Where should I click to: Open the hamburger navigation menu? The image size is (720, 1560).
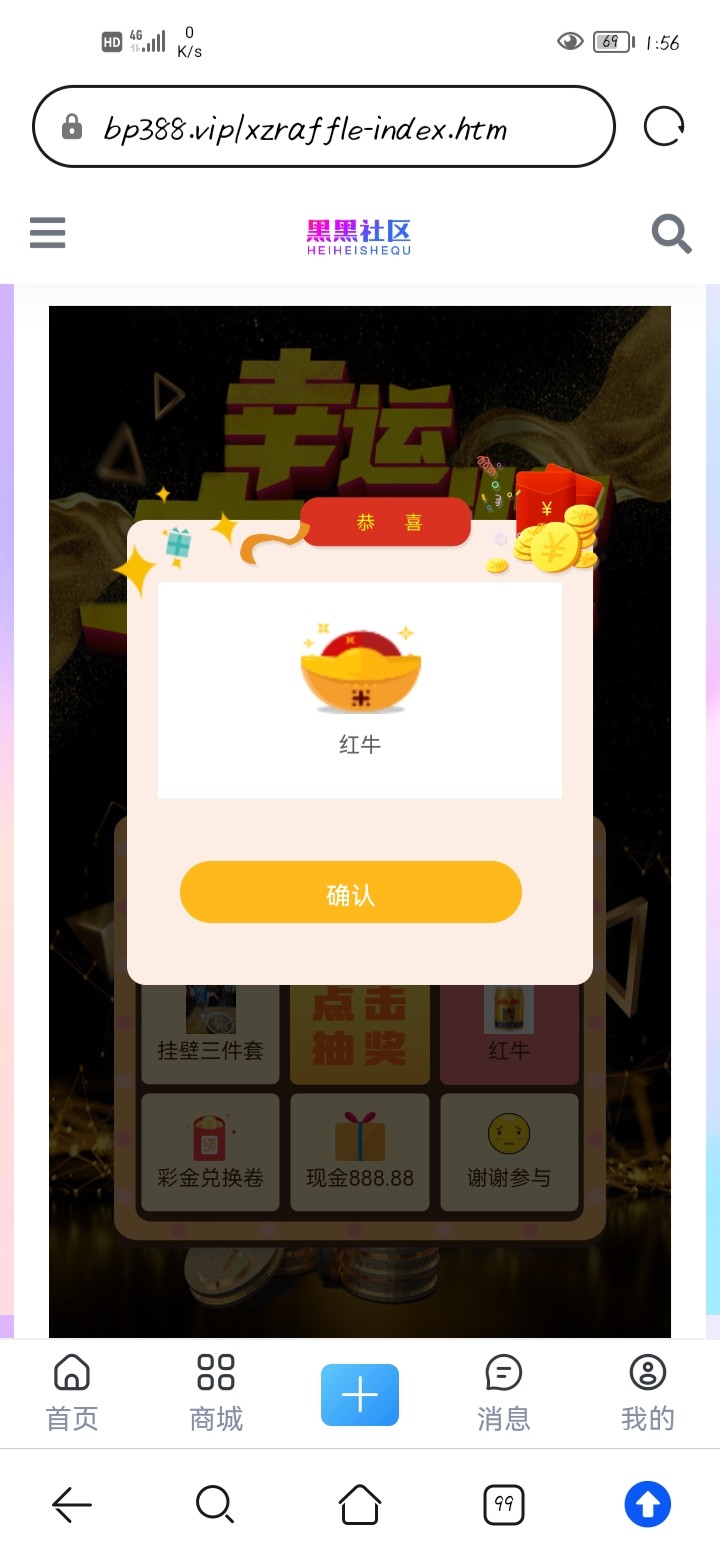pos(47,232)
